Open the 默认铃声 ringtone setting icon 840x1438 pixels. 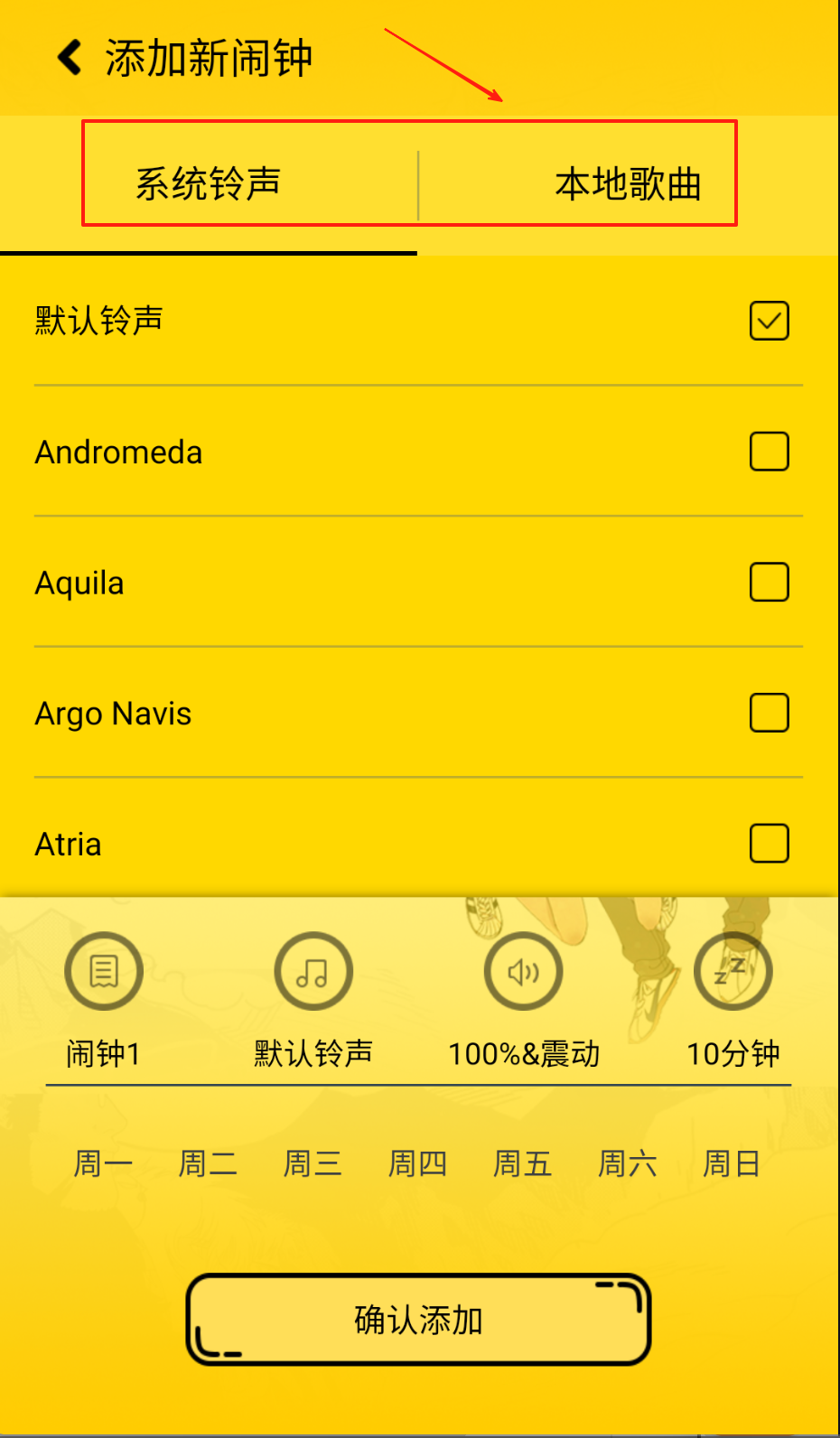313,972
